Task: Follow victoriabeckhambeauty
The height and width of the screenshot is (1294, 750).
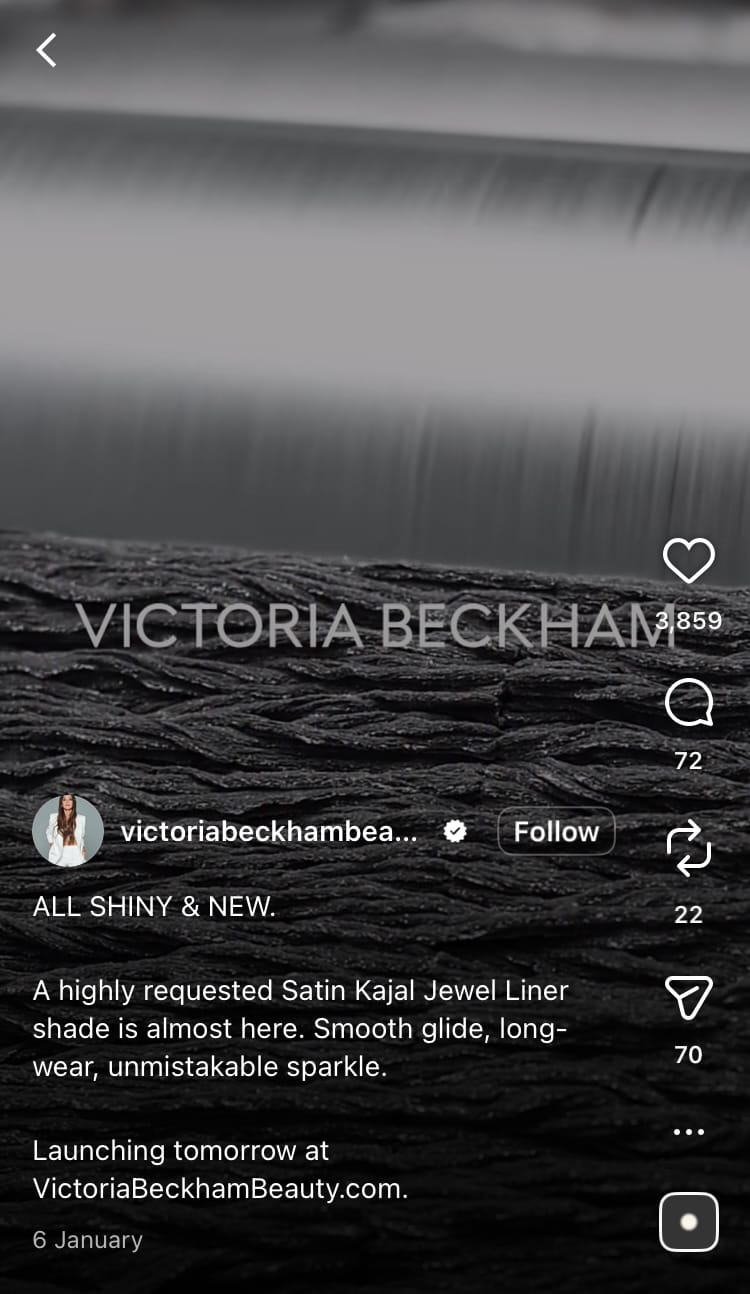Action: point(556,831)
